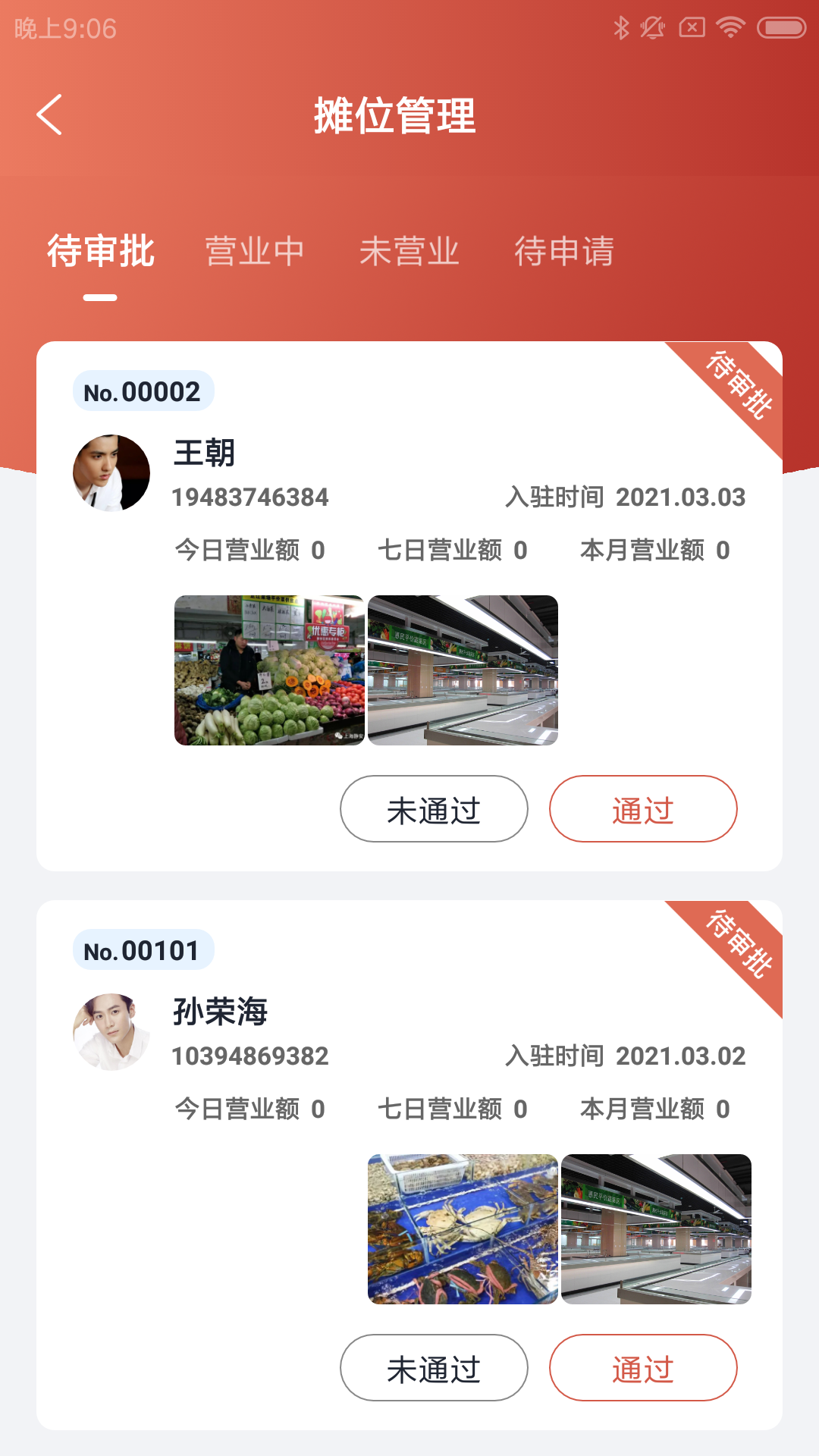
Task: View 孙荣海's empty market hall photo
Action: (656, 1229)
